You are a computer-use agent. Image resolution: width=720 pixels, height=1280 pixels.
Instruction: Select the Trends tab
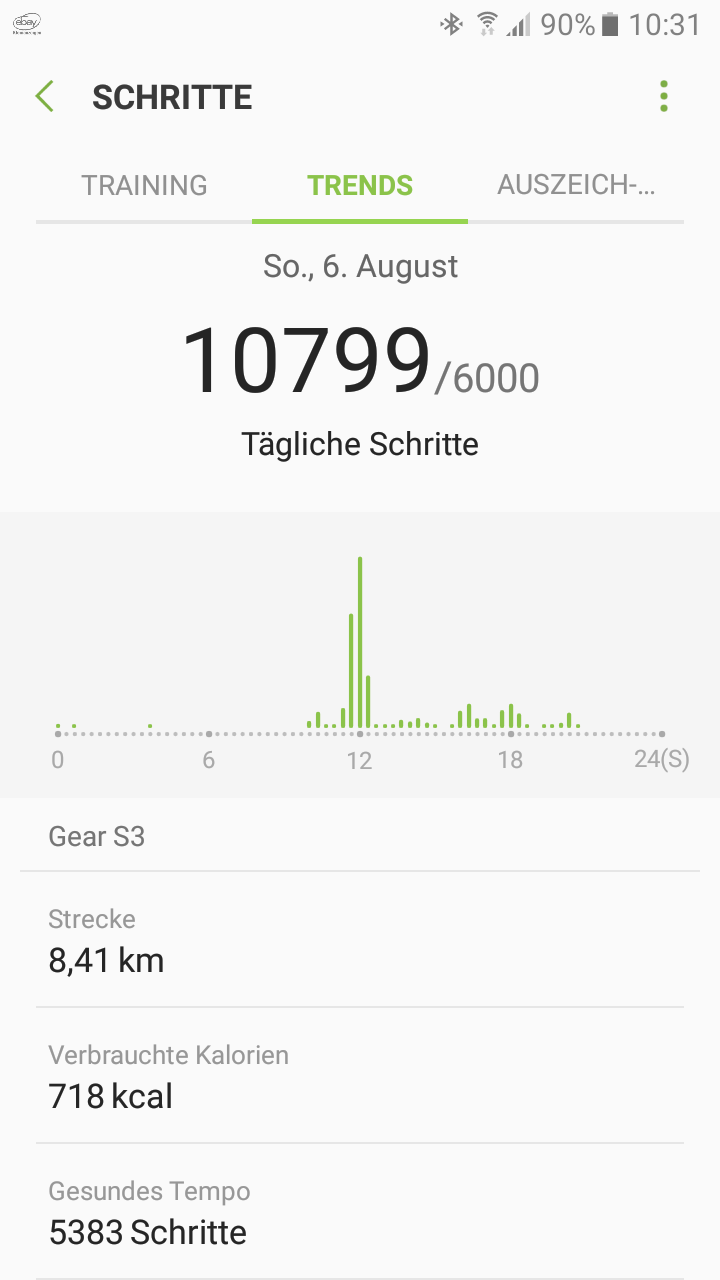pos(360,186)
